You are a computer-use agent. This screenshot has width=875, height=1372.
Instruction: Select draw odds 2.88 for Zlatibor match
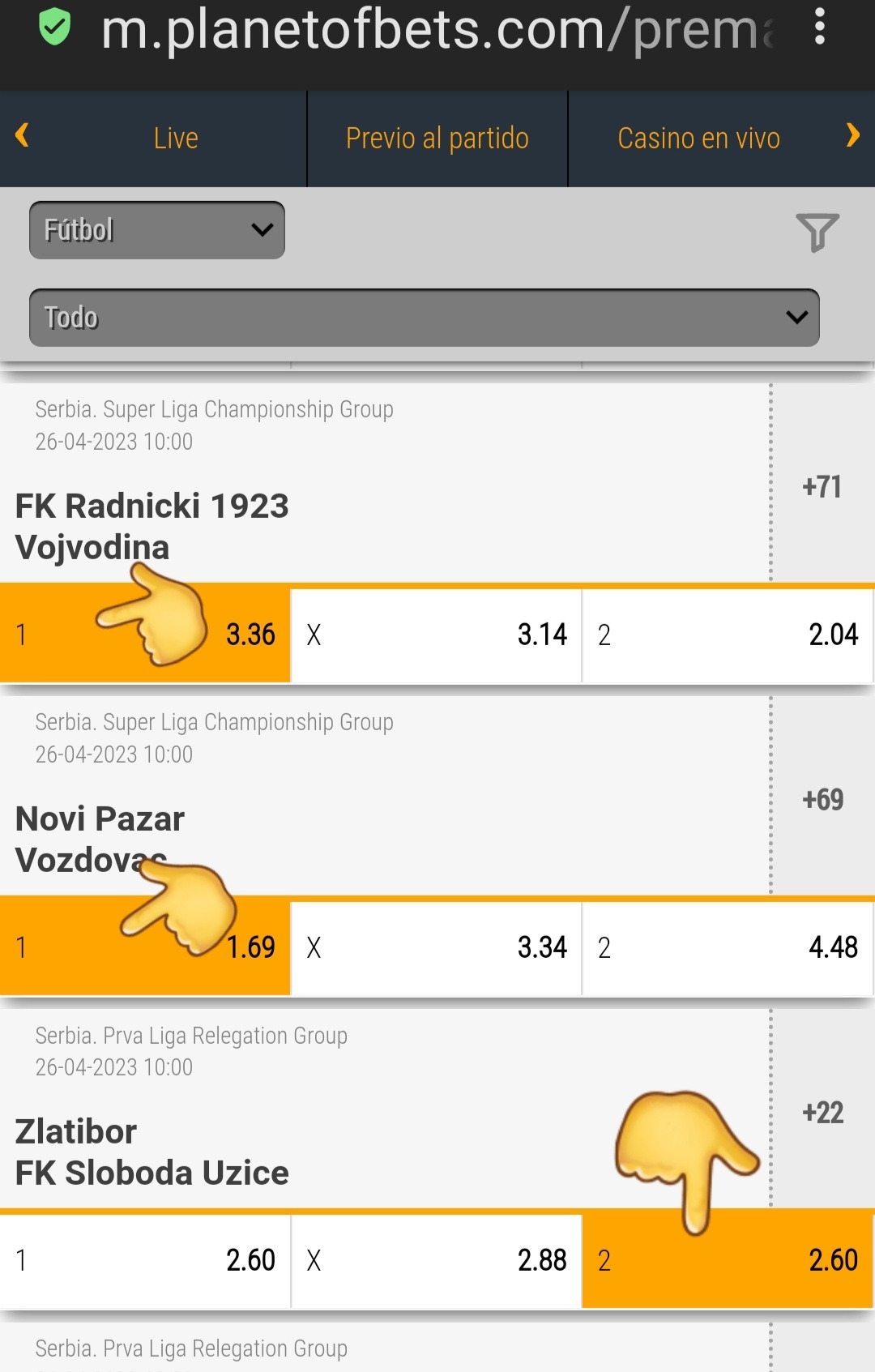pyautogui.click(x=436, y=1260)
